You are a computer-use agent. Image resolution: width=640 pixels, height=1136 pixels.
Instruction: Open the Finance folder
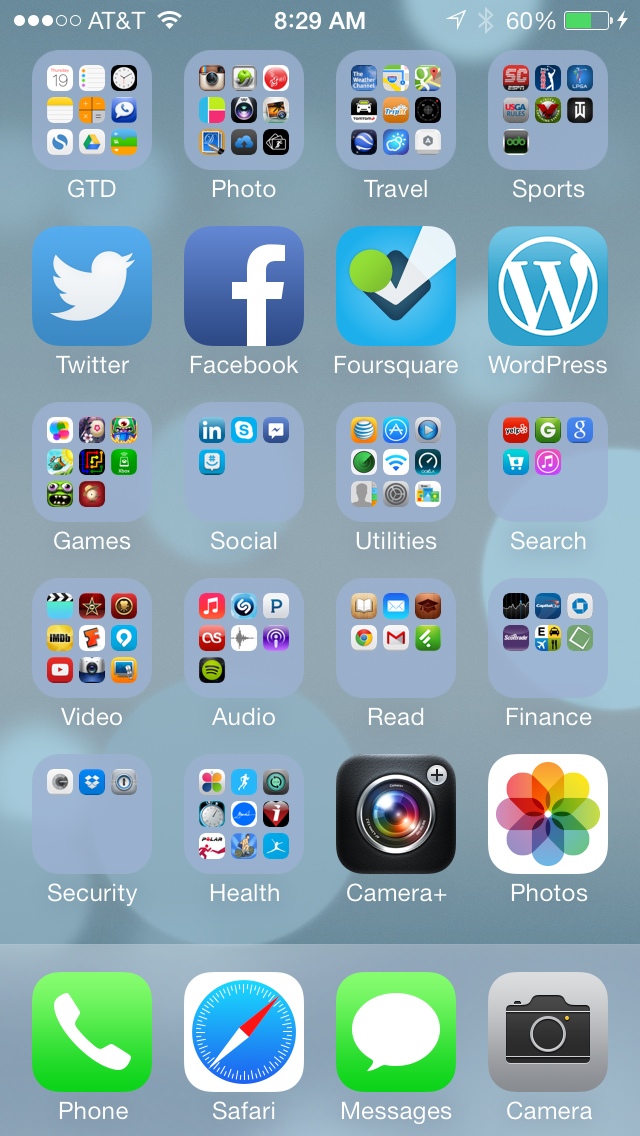[548, 638]
